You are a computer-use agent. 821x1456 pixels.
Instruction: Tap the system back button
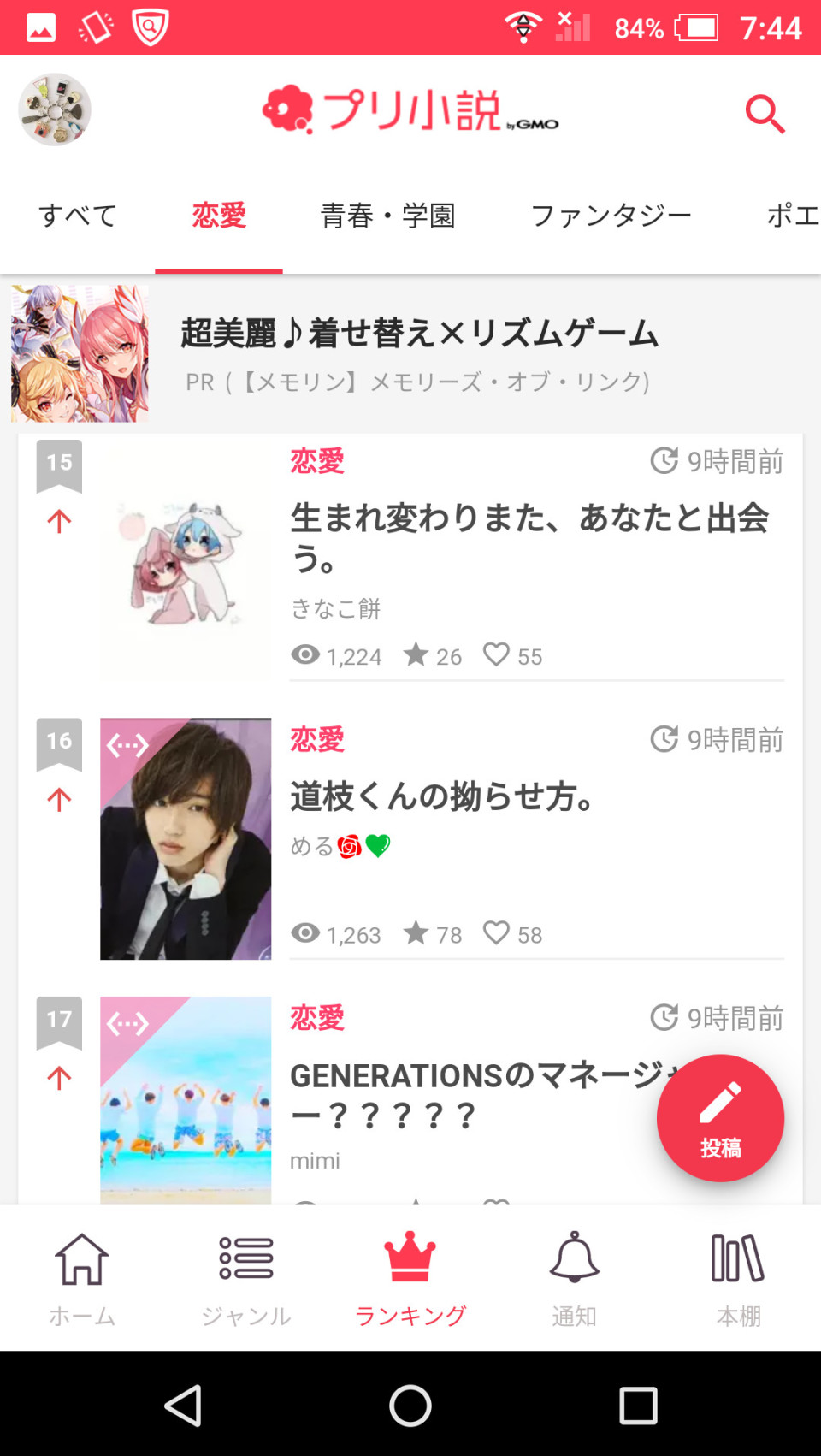(x=183, y=1405)
